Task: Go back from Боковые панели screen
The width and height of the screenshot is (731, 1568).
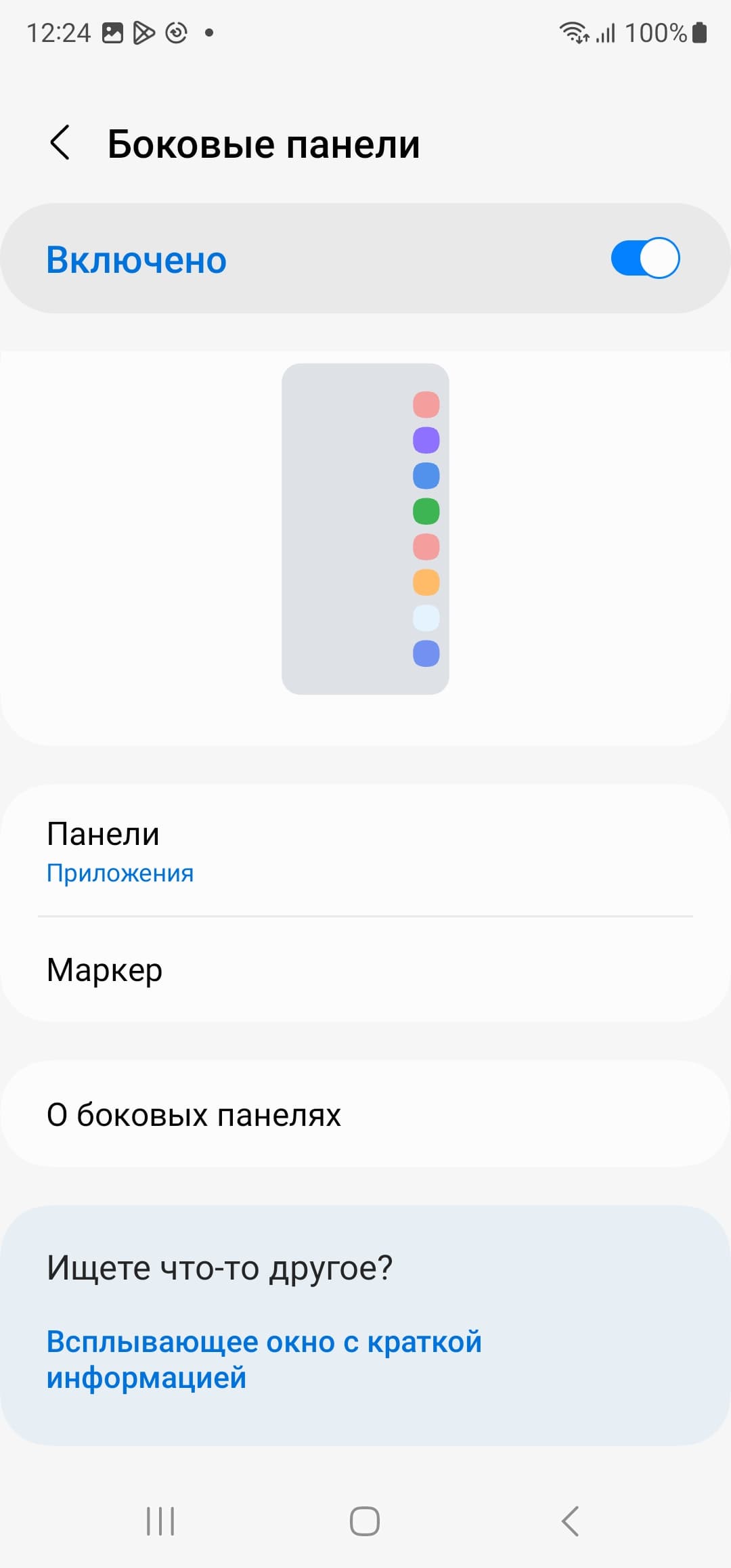Action: 60,143
